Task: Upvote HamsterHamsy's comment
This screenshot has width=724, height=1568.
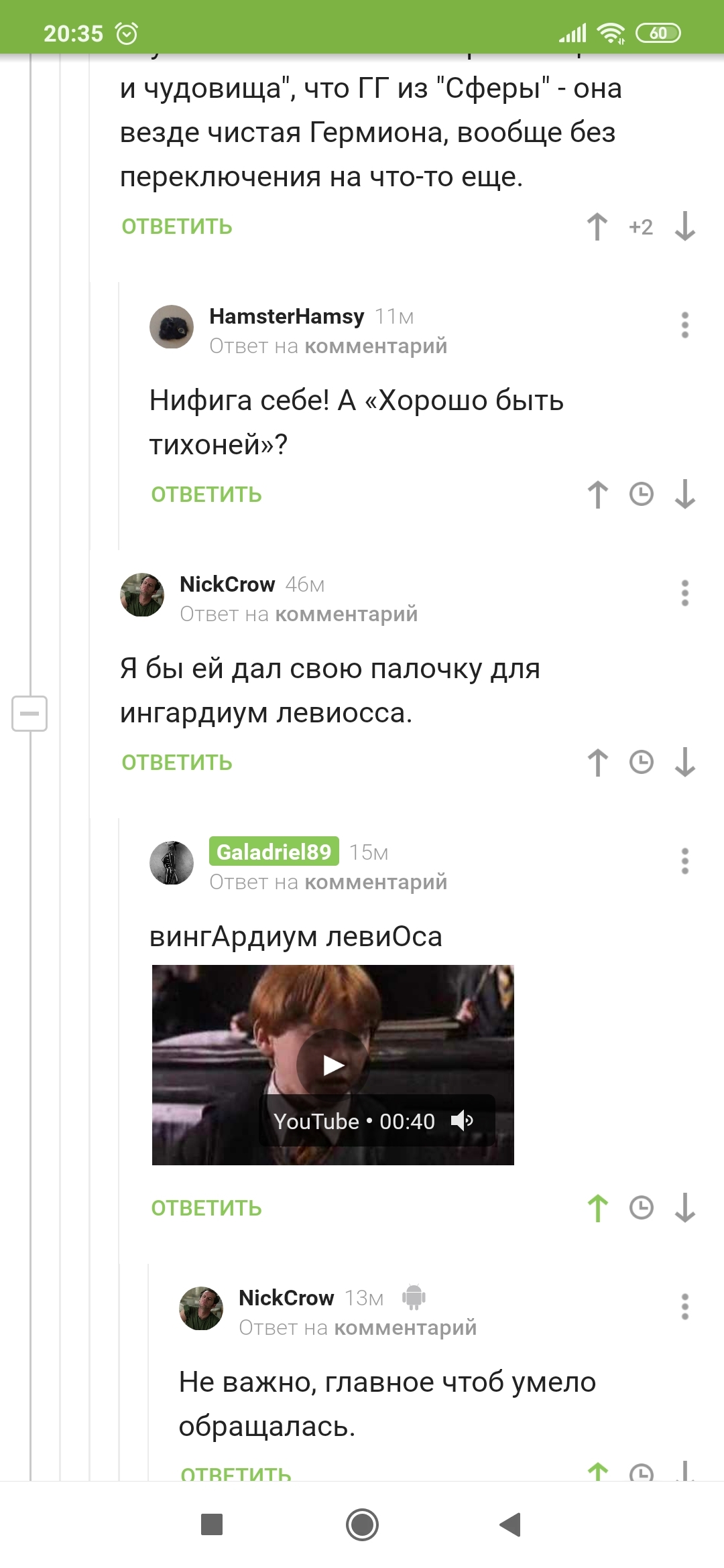Action: pos(597,495)
